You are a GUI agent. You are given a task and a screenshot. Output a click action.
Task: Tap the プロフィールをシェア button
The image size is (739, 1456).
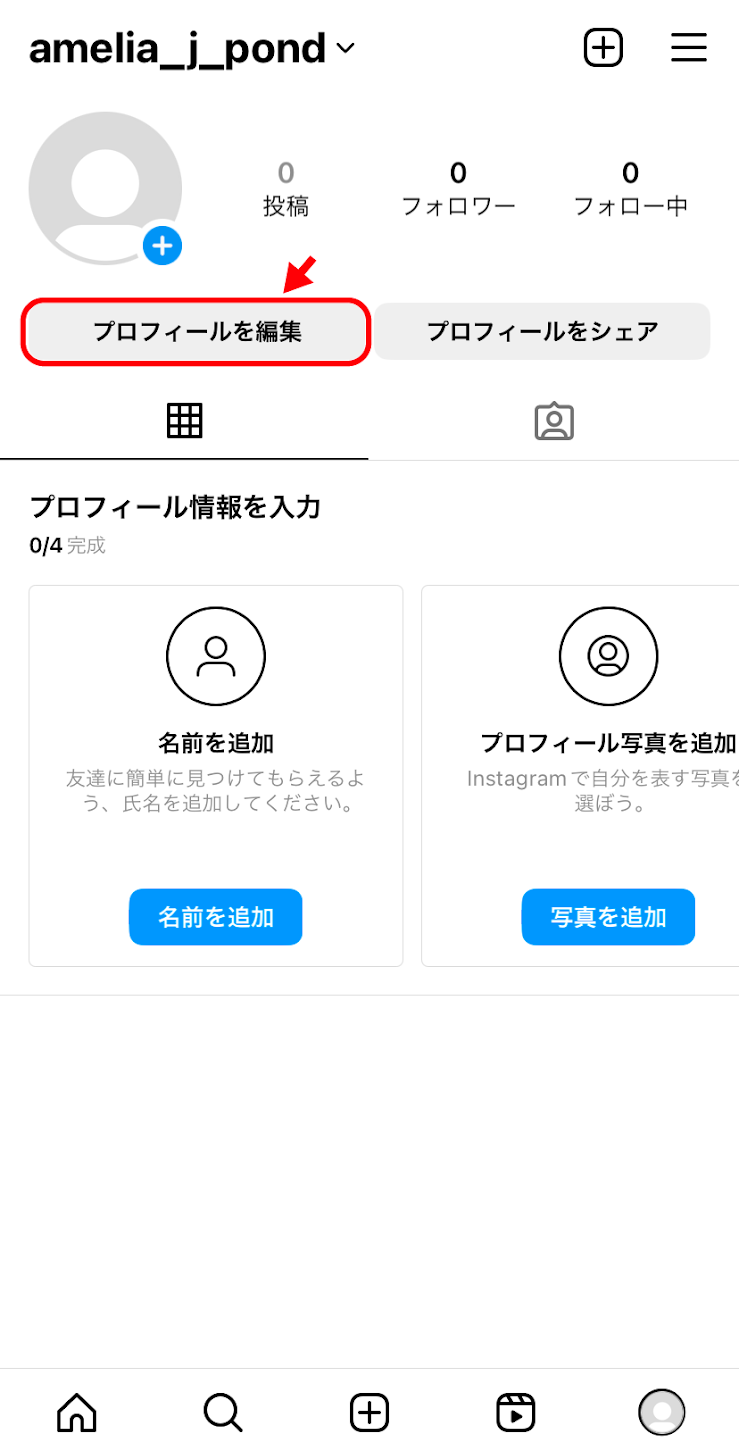click(543, 331)
